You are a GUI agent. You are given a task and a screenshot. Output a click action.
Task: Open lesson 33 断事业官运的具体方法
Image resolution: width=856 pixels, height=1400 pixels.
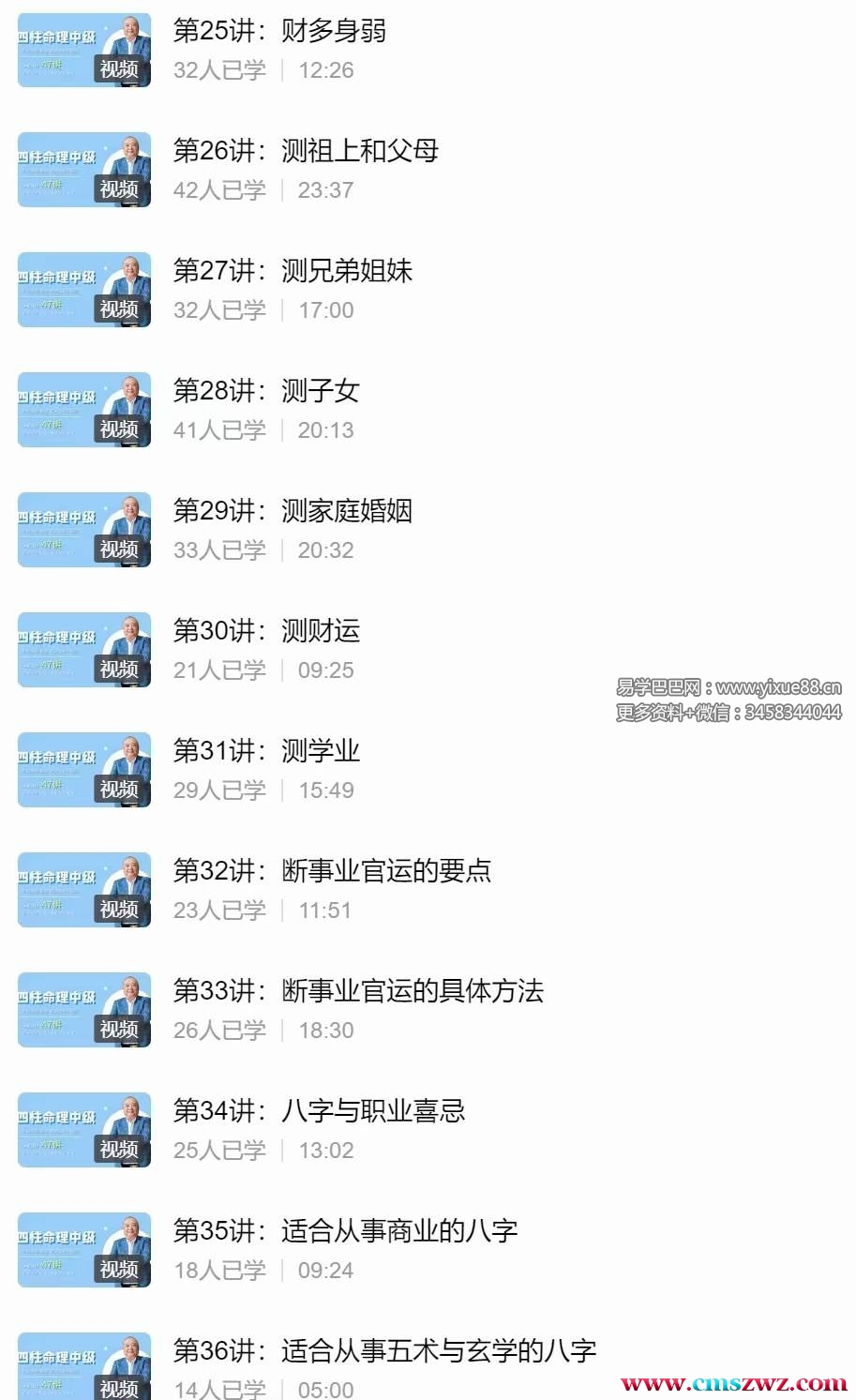[x=358, y=991]
